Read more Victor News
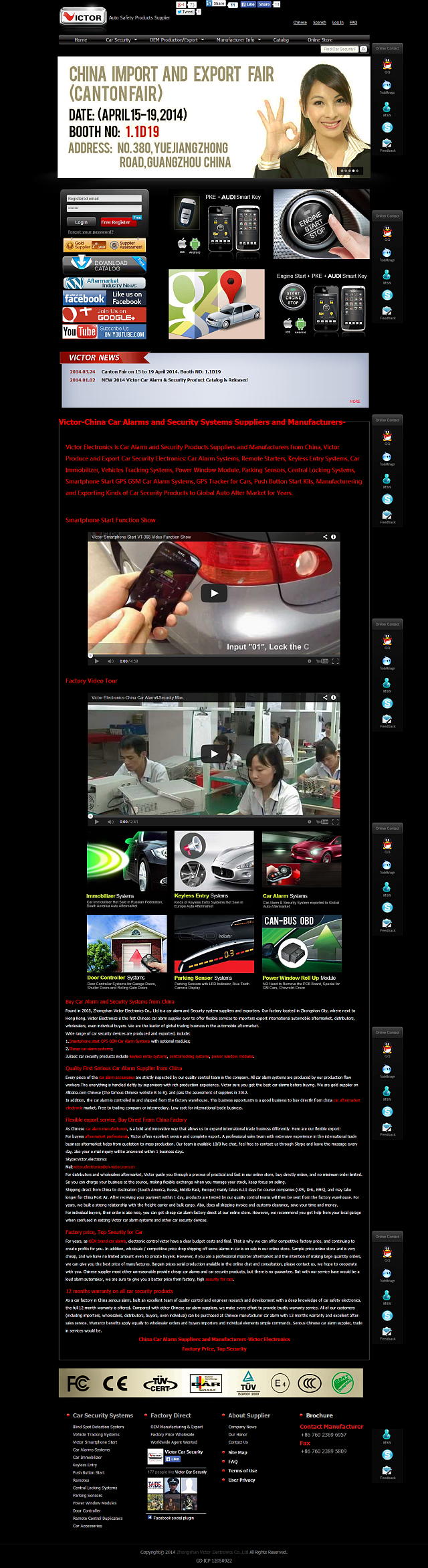 pos(354,402)
